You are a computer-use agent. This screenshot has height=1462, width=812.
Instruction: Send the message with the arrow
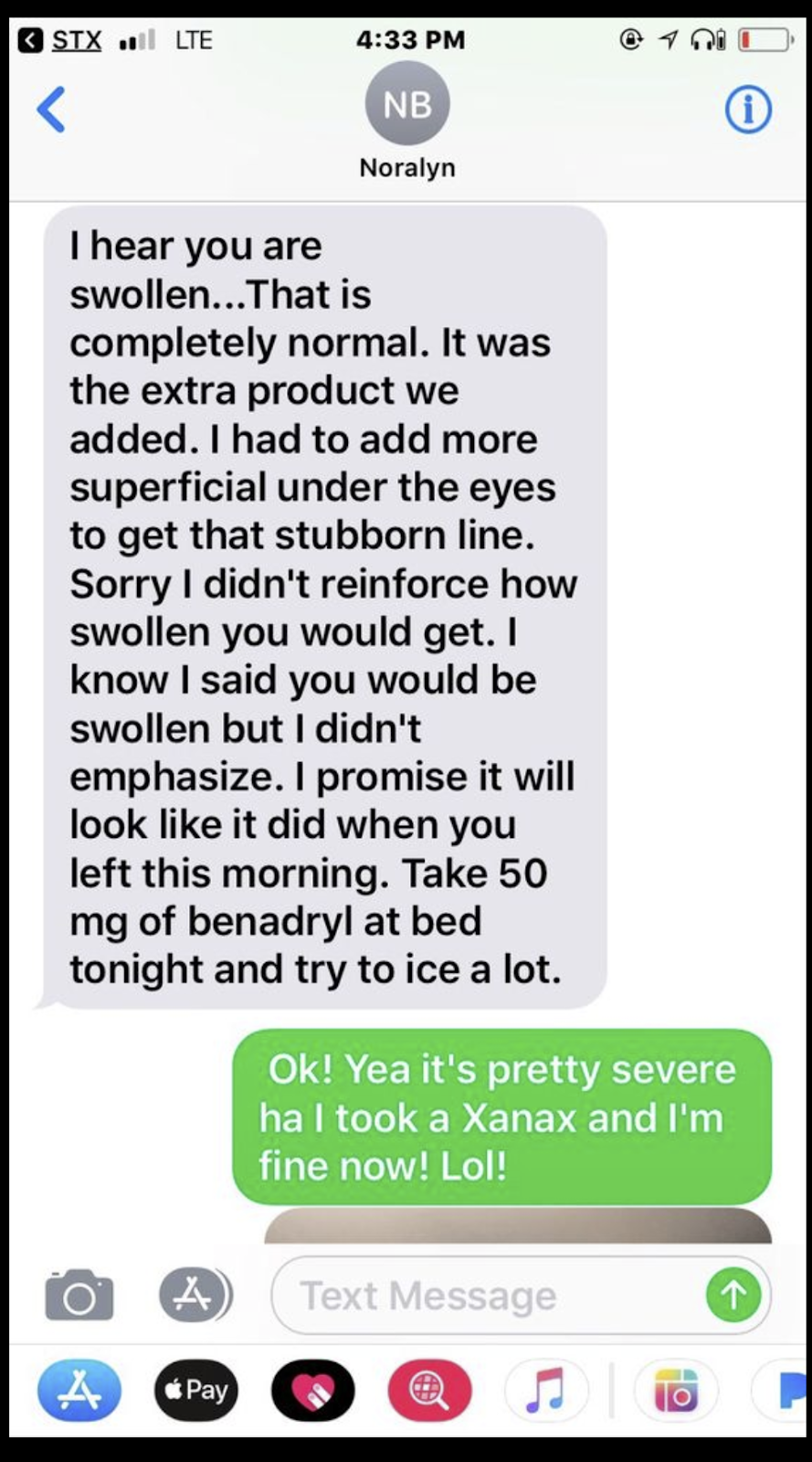click(x=733, y=1295)
